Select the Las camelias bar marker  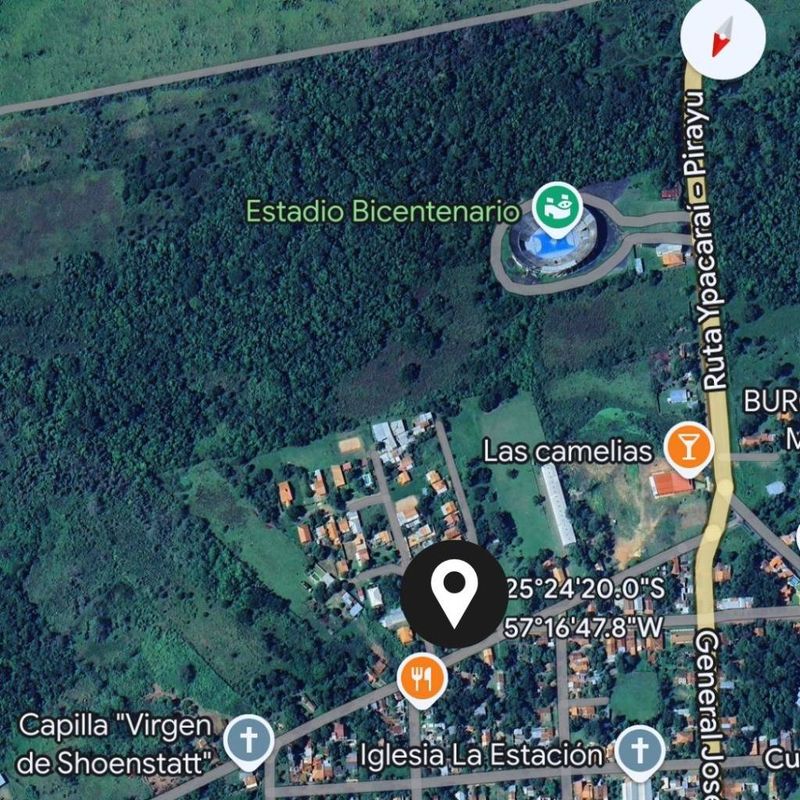pos(688,446)
